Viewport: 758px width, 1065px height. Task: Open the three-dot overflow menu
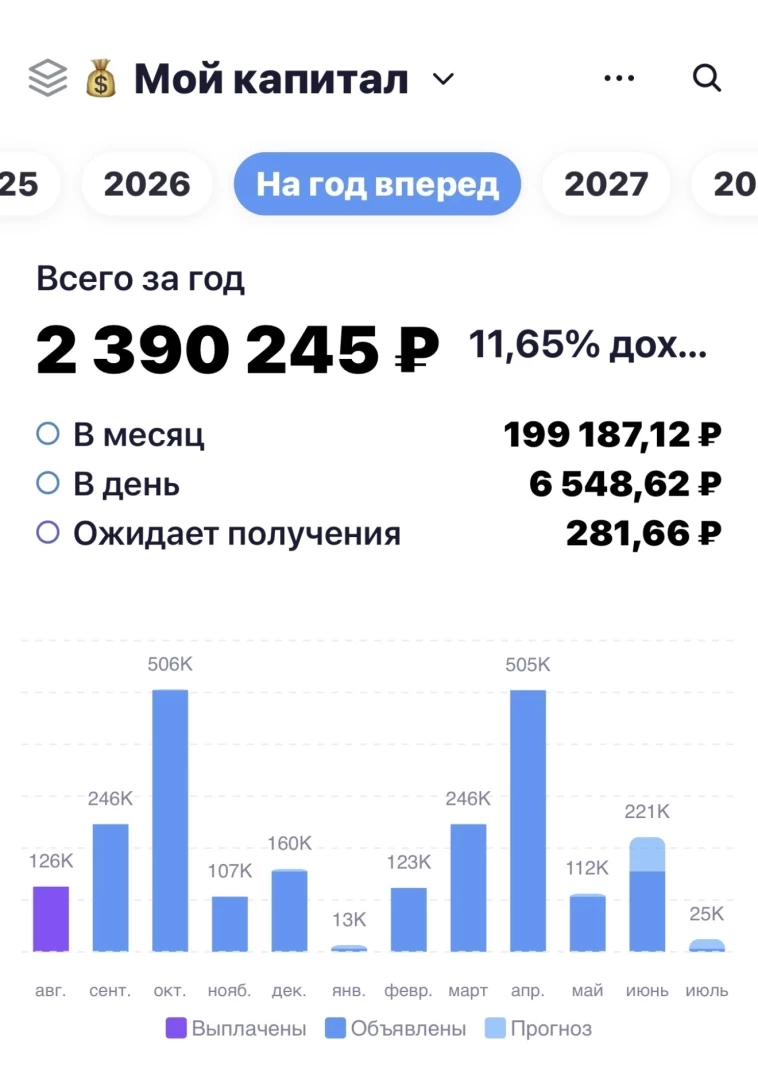[x=619, y=78]
